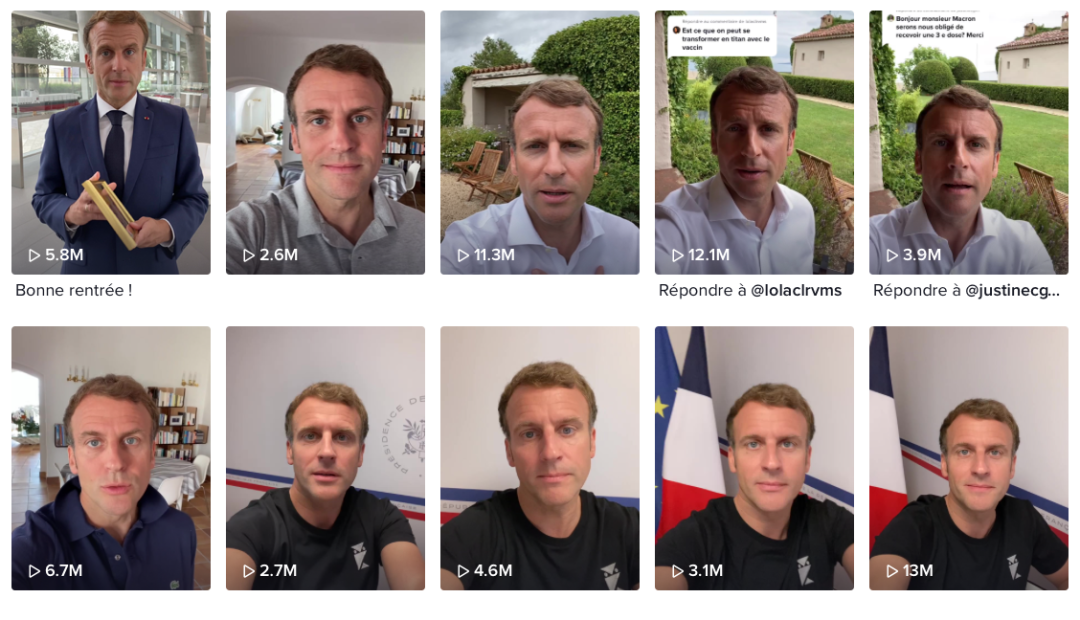The width and height of the screenshot is (1080, 620).
Task: Open the @justinecg mention
Action: click(1012, 291)
